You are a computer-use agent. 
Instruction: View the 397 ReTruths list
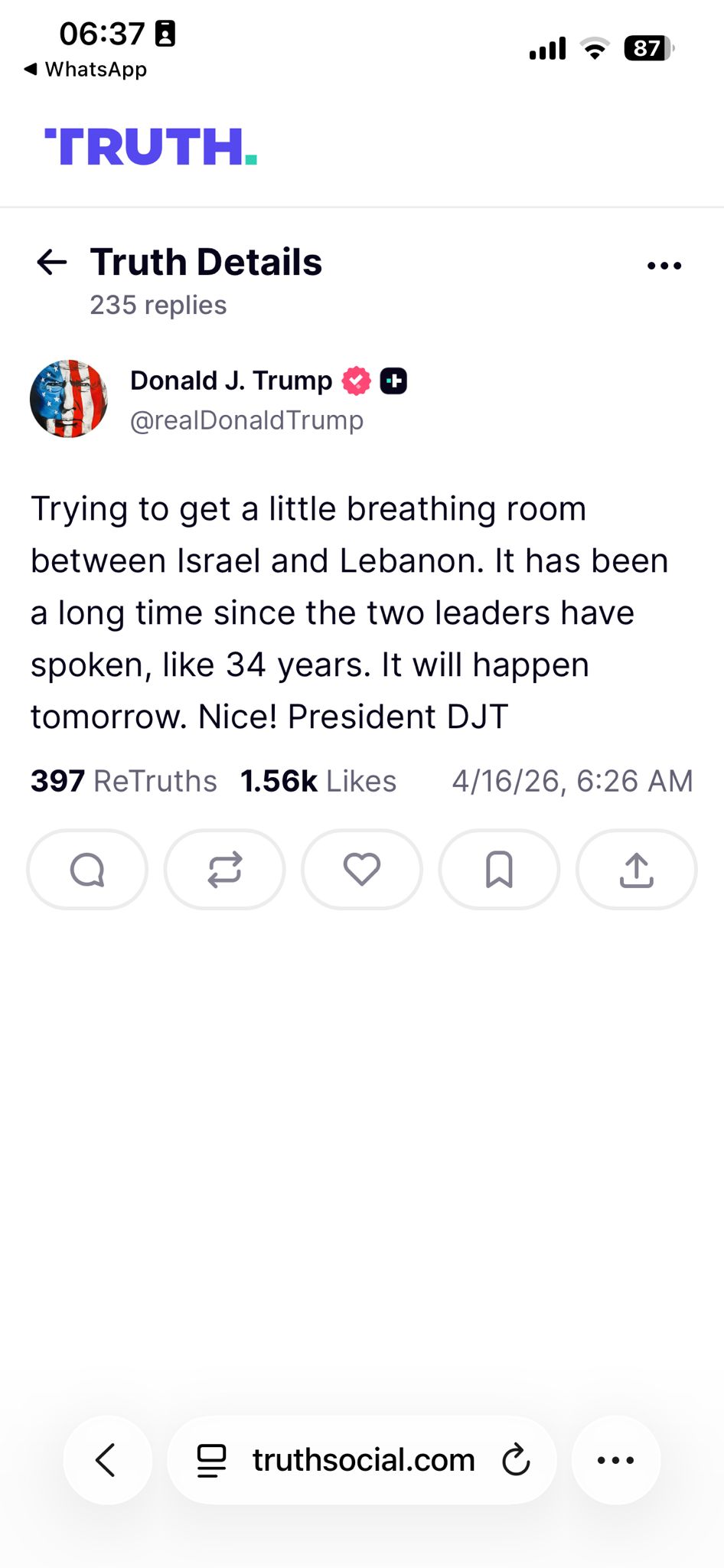(124, 781)
